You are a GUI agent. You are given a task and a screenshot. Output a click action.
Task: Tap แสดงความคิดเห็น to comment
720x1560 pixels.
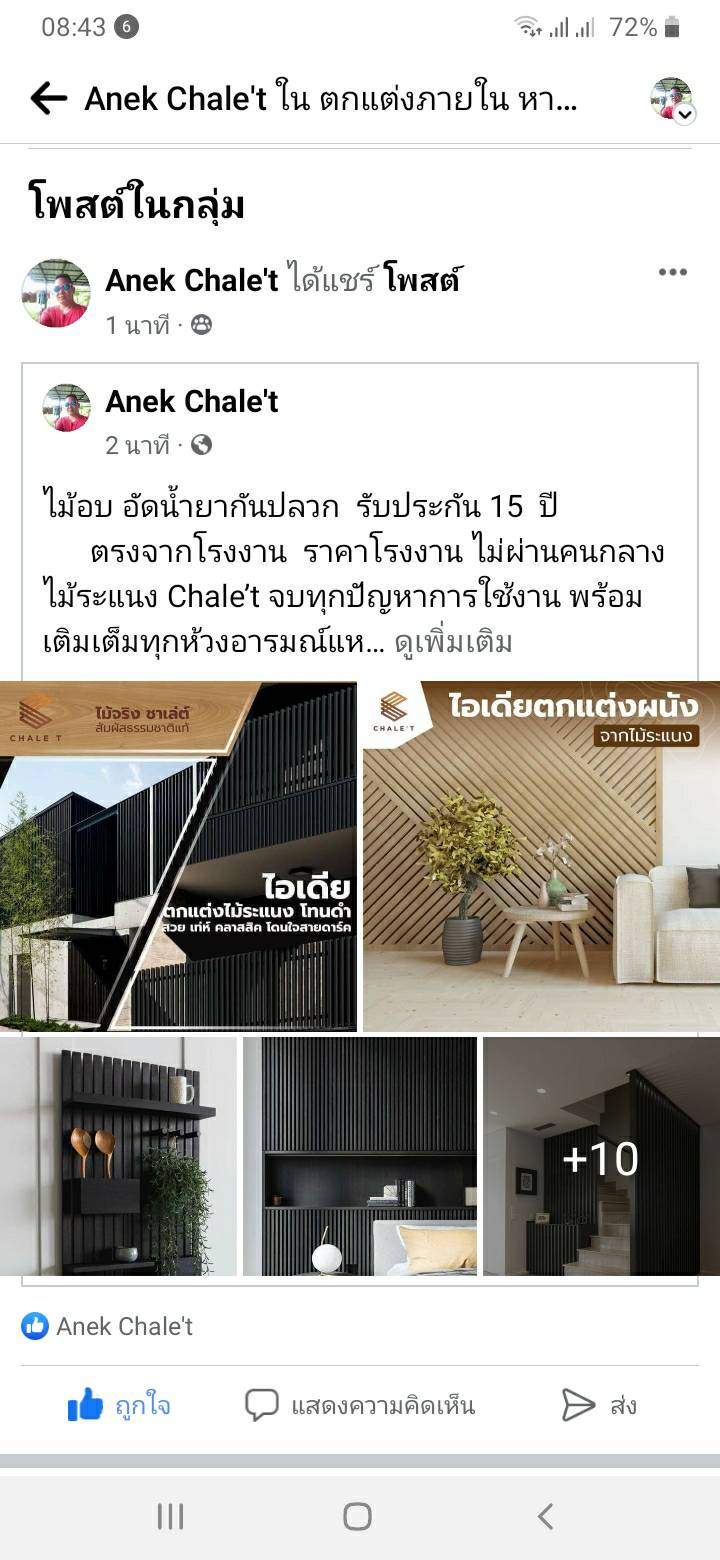(x=360, y=1405)
